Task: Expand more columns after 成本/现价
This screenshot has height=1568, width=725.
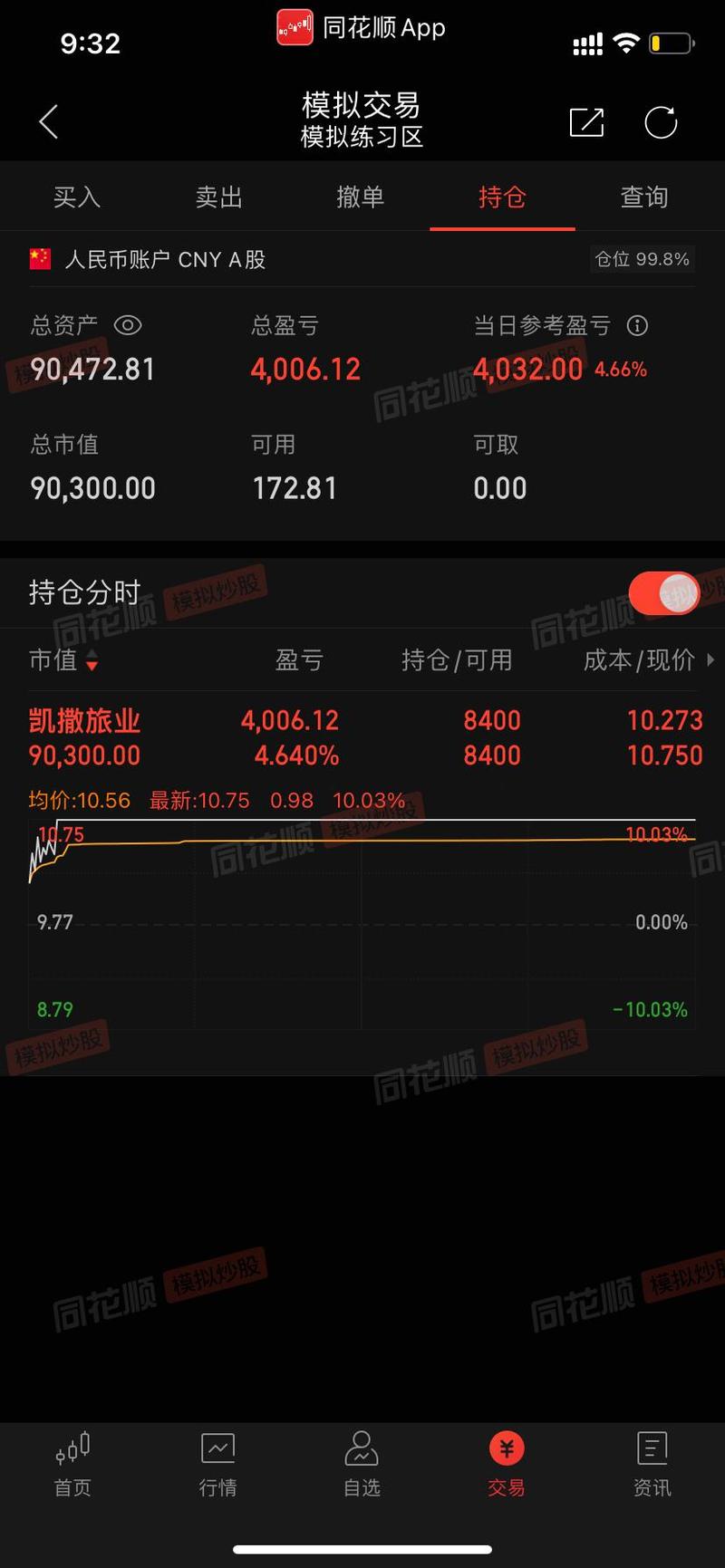Action: tap(710, 660)
